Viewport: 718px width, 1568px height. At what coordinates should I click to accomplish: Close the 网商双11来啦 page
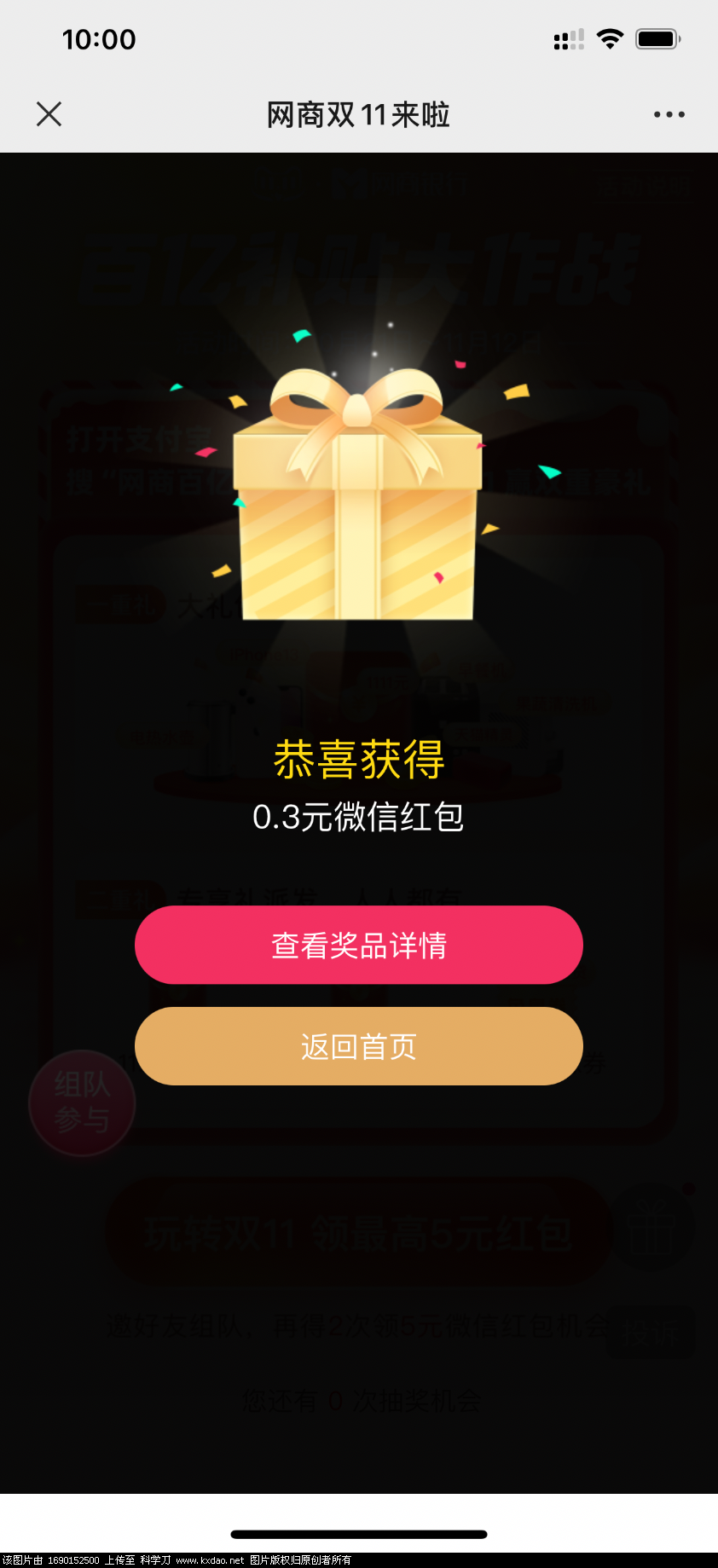click(49, 114)
